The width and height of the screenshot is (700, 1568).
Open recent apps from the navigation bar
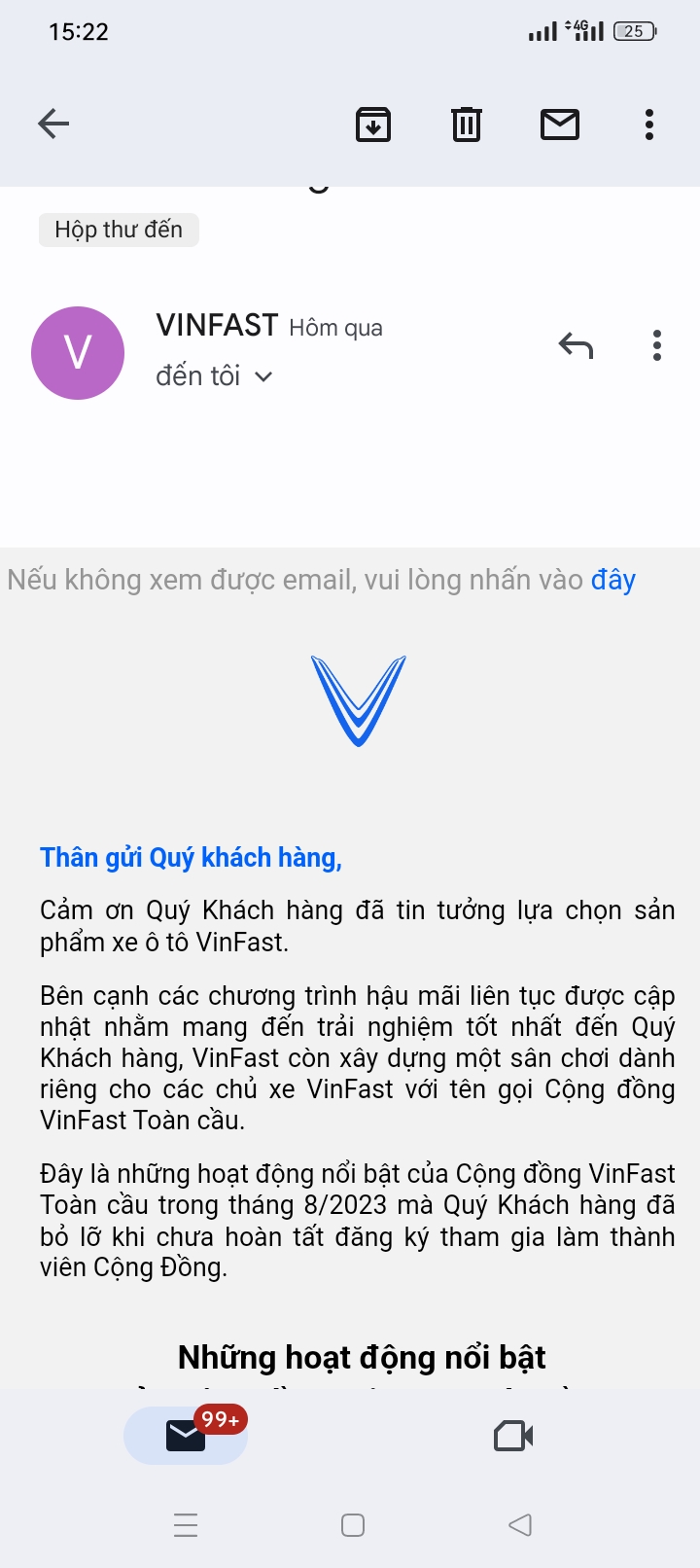pos(185,1525)
